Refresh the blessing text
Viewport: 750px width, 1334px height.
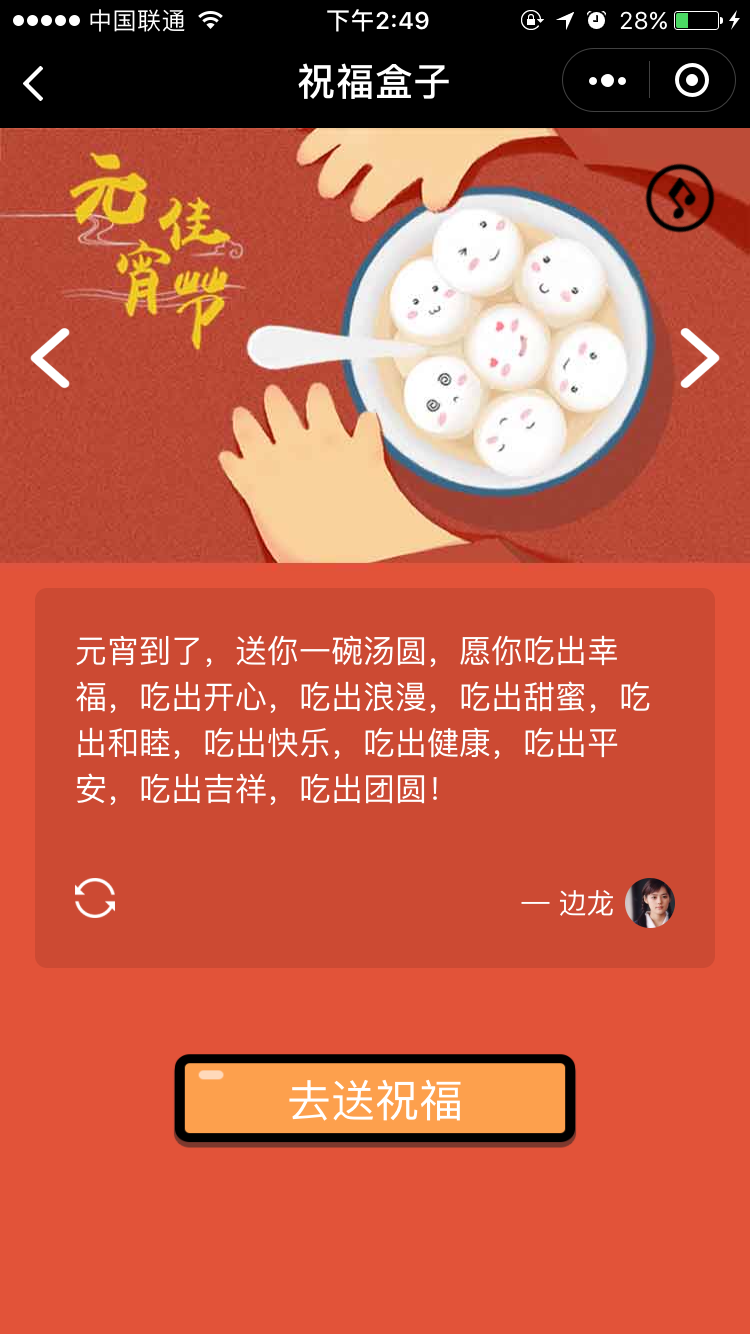point(95,898)
